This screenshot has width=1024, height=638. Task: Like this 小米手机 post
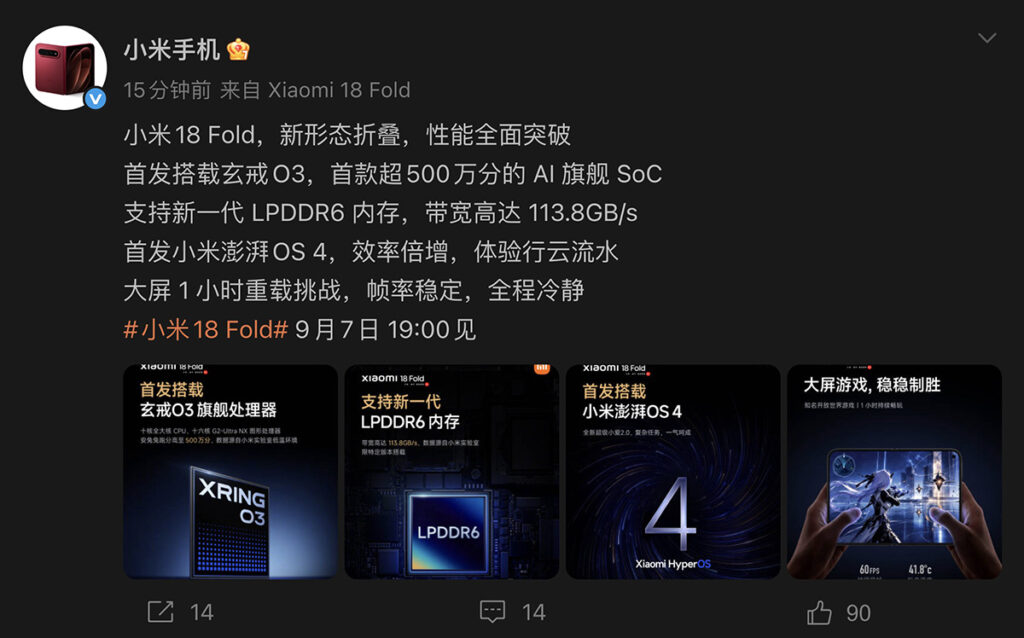pyautogui.click(x=839, y=613)
